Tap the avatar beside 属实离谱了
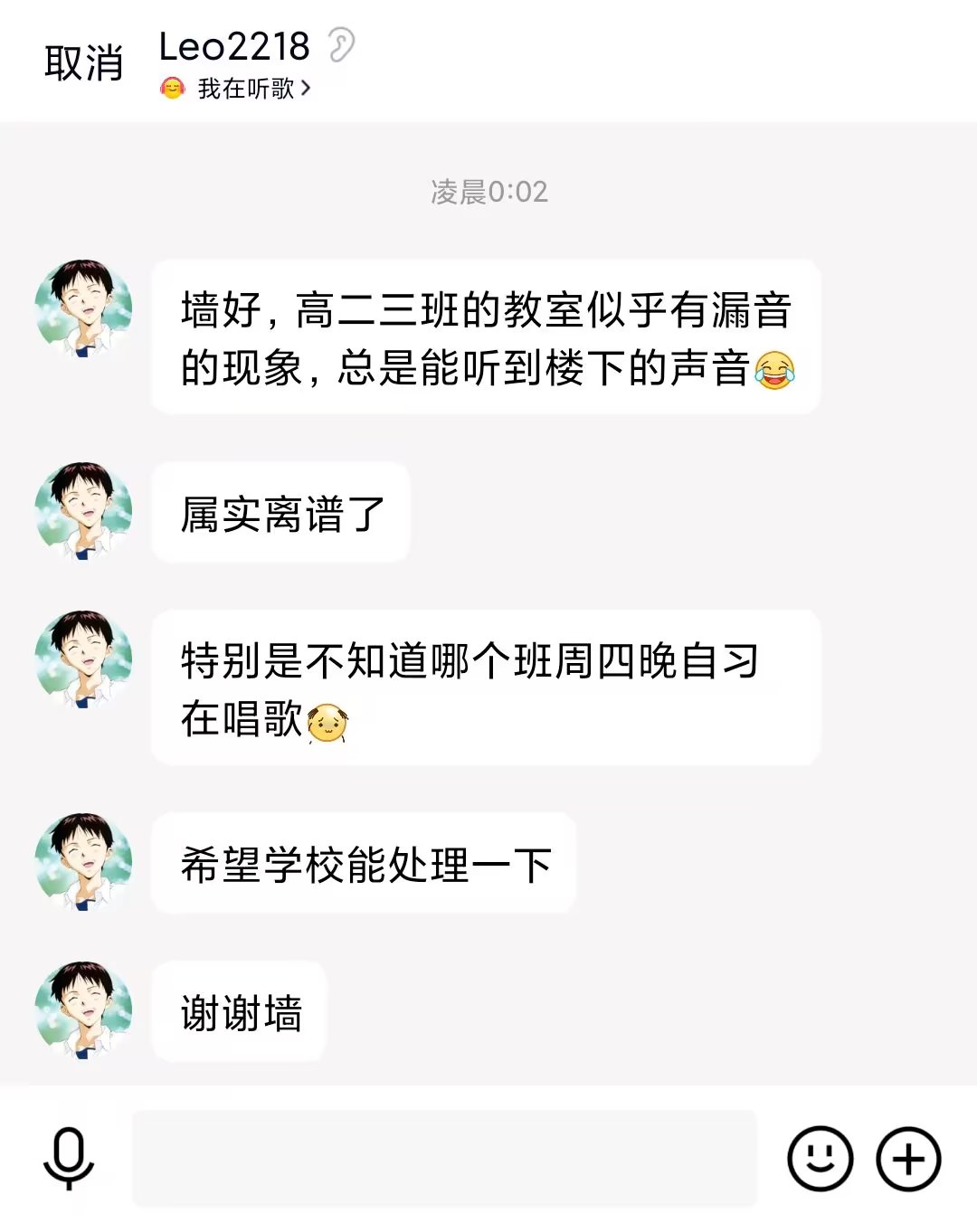The height and width of the screenshot is (1232, 977). point(83,511)
